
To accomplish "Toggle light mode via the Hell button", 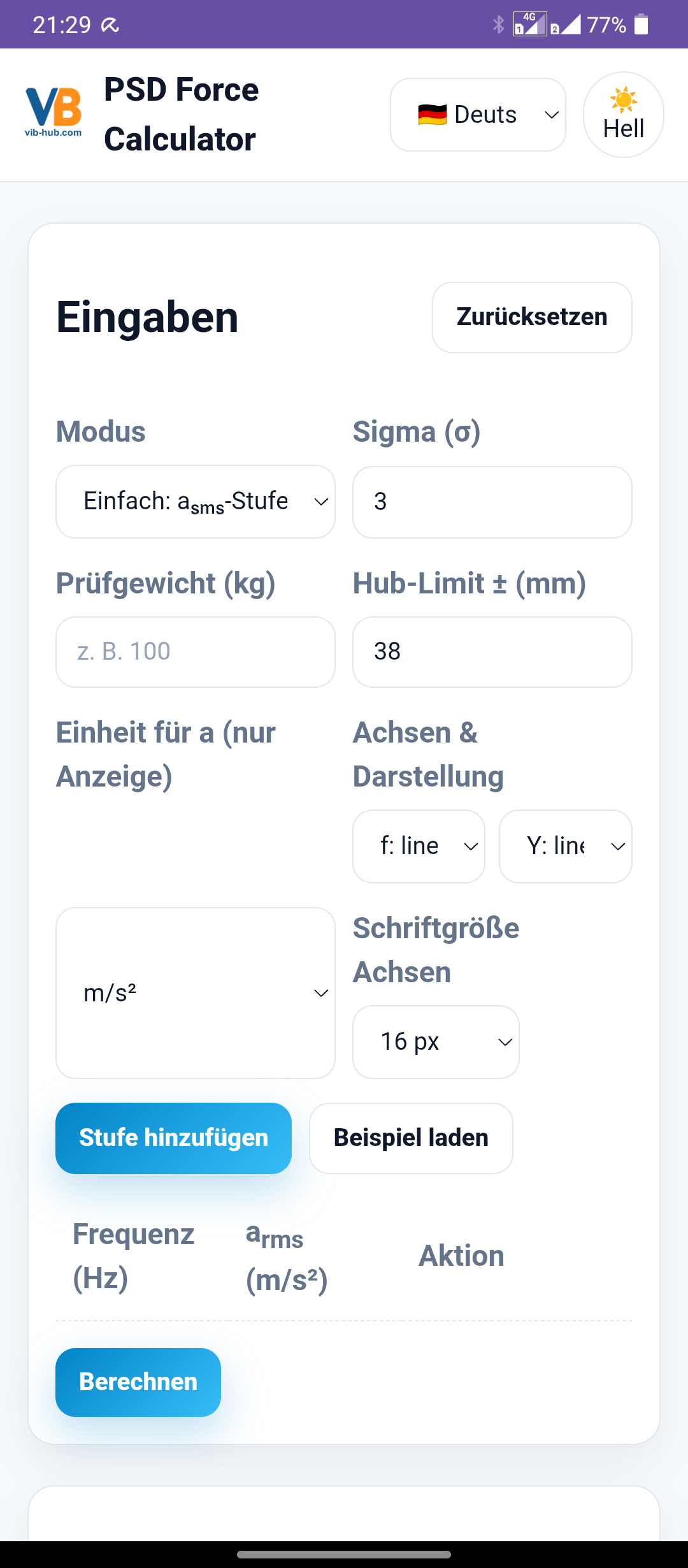I will (623, 115).
